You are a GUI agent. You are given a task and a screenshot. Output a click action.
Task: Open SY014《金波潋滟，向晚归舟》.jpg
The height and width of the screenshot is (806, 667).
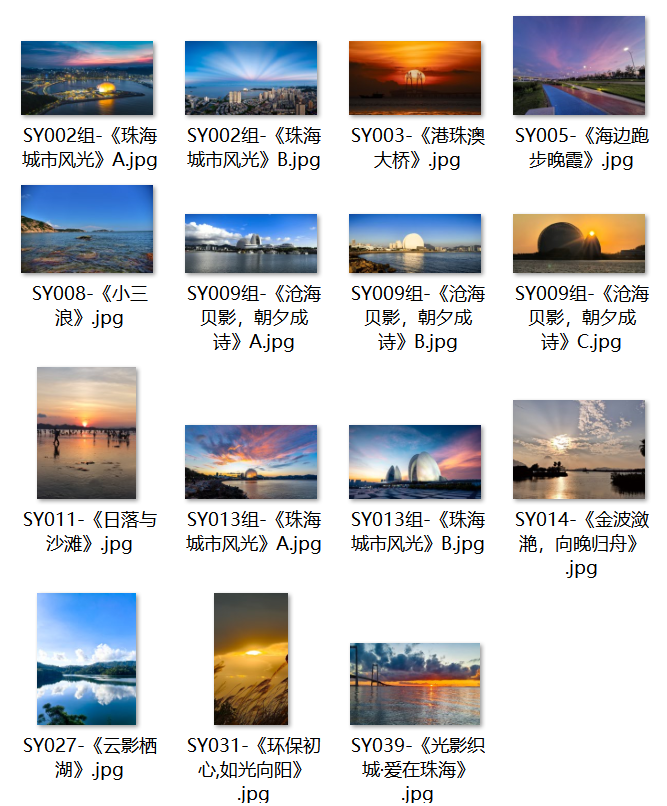[579, 449]
